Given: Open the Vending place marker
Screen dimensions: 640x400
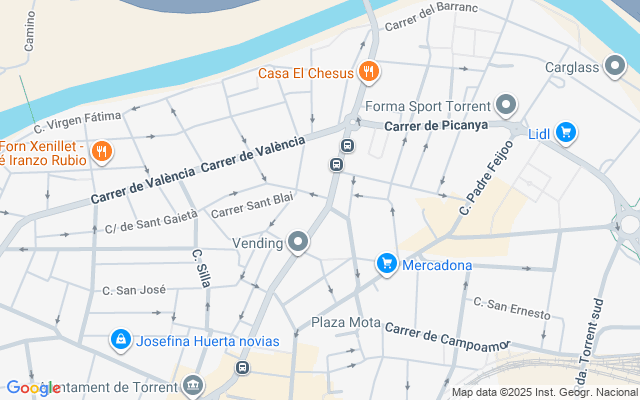Looking at the screenshot, I should [x=298, y=241].
